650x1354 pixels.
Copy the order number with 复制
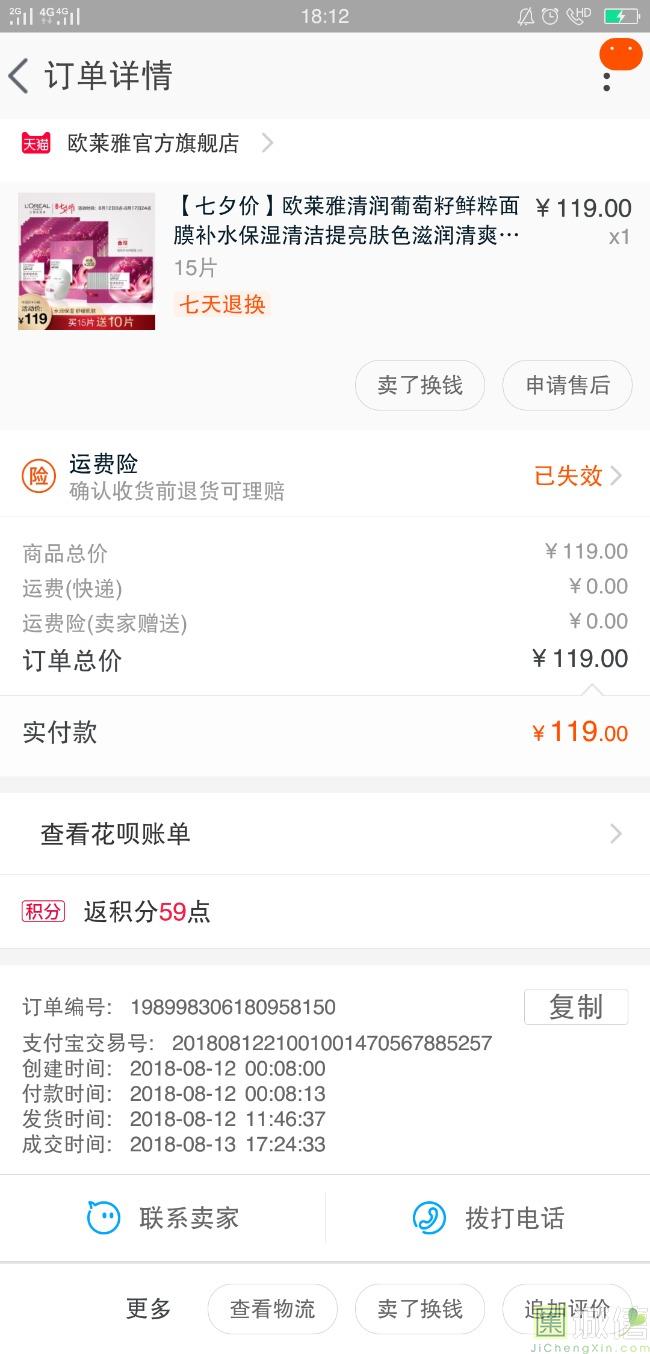click(x=576, y=1007)
